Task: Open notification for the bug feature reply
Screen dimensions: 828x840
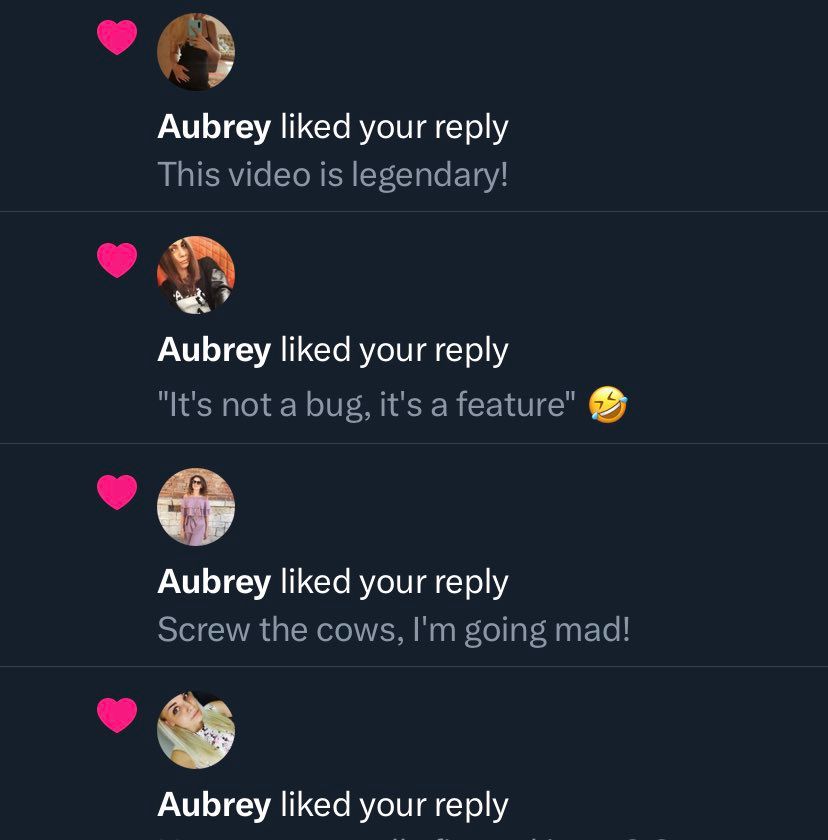Action: (366, 405)
